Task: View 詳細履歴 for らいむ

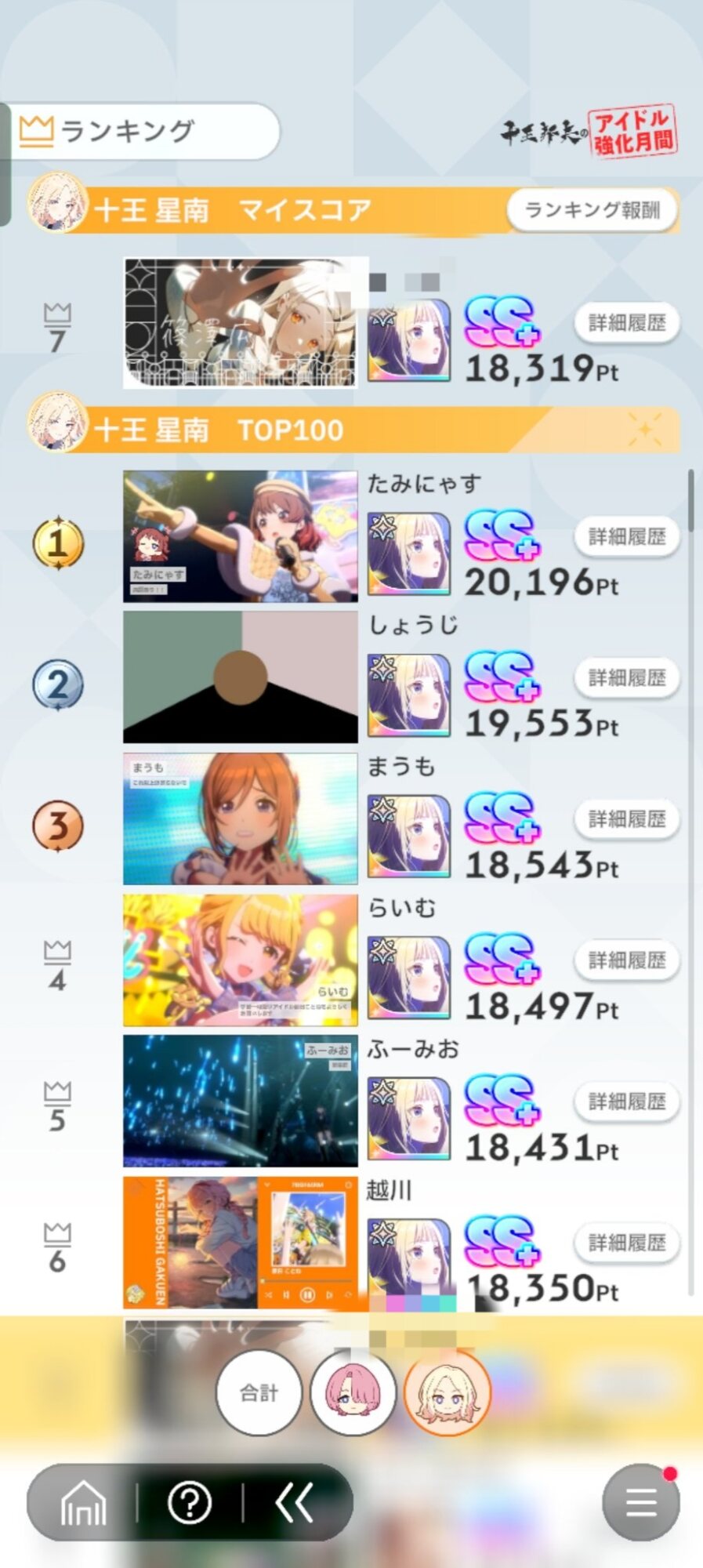Action: [626, 960]
